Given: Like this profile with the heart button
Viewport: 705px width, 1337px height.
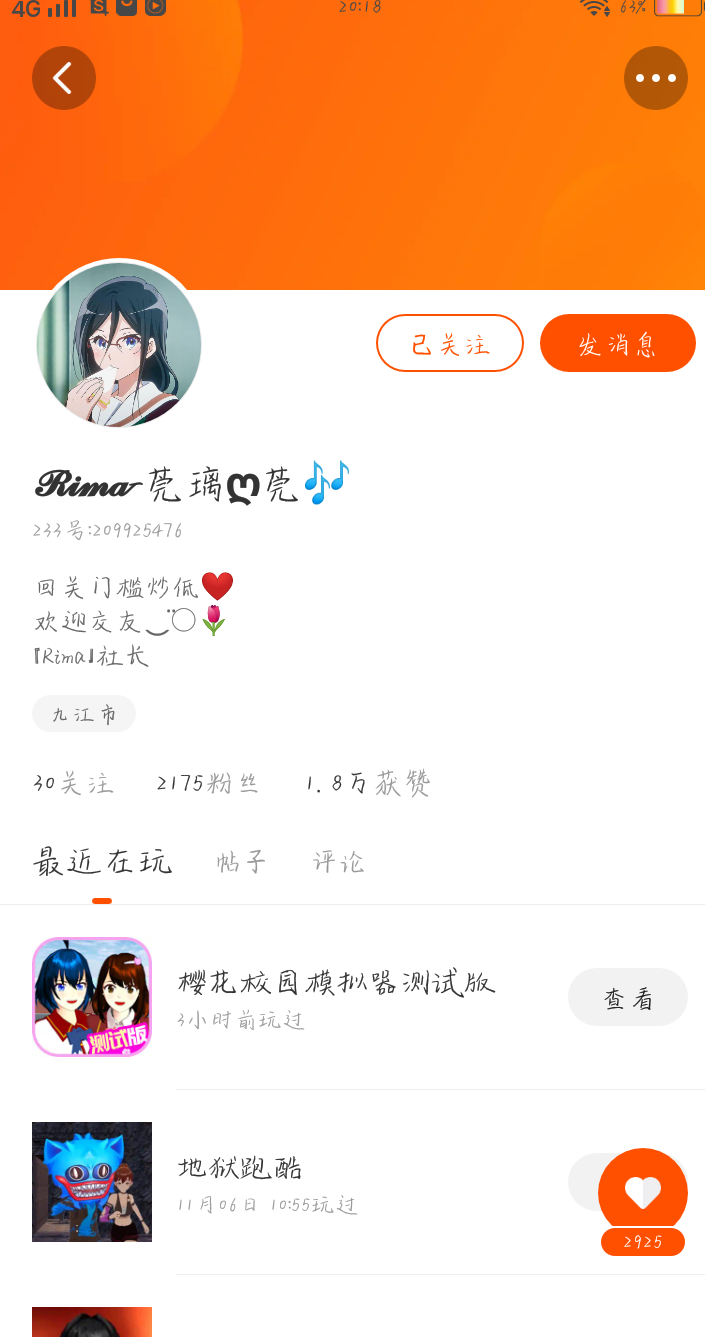Looking at the screenshot, I should click(642, 1192).
